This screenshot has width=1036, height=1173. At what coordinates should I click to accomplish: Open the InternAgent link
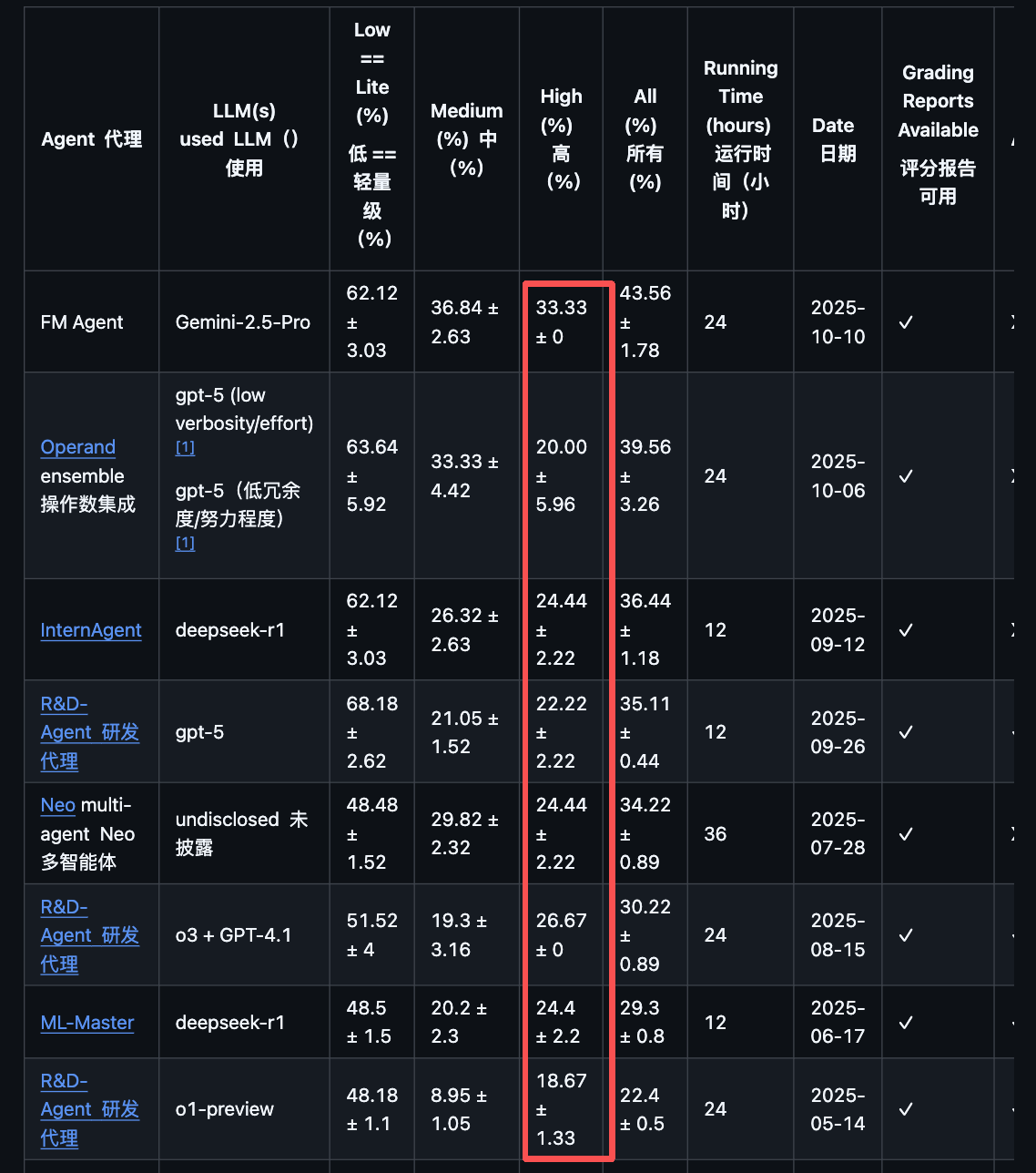click(x=91, y=630)
